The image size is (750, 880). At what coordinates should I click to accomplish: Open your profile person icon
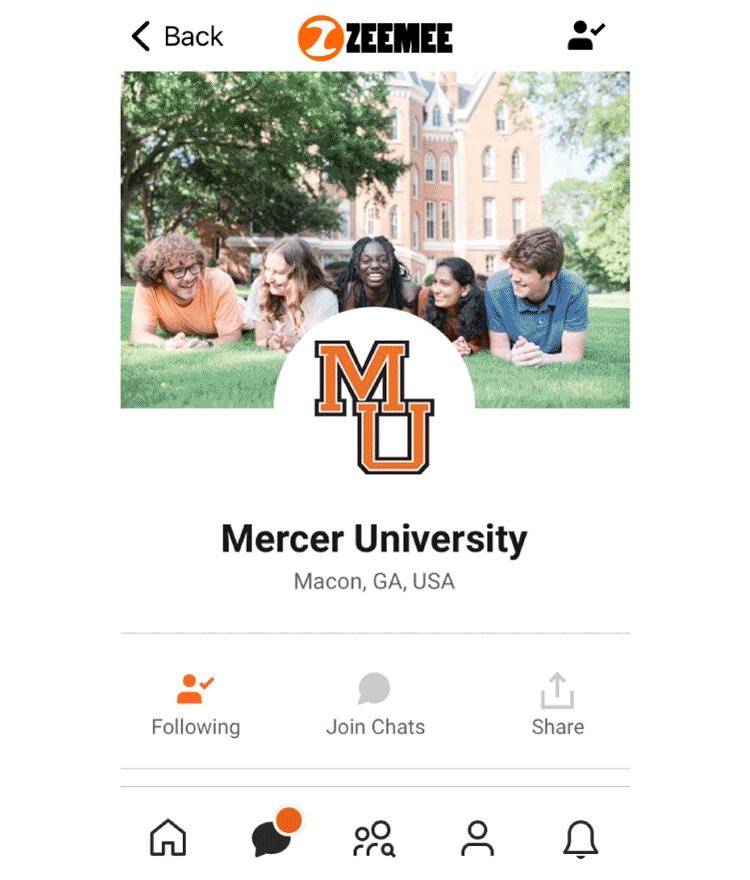pos(478,838)
